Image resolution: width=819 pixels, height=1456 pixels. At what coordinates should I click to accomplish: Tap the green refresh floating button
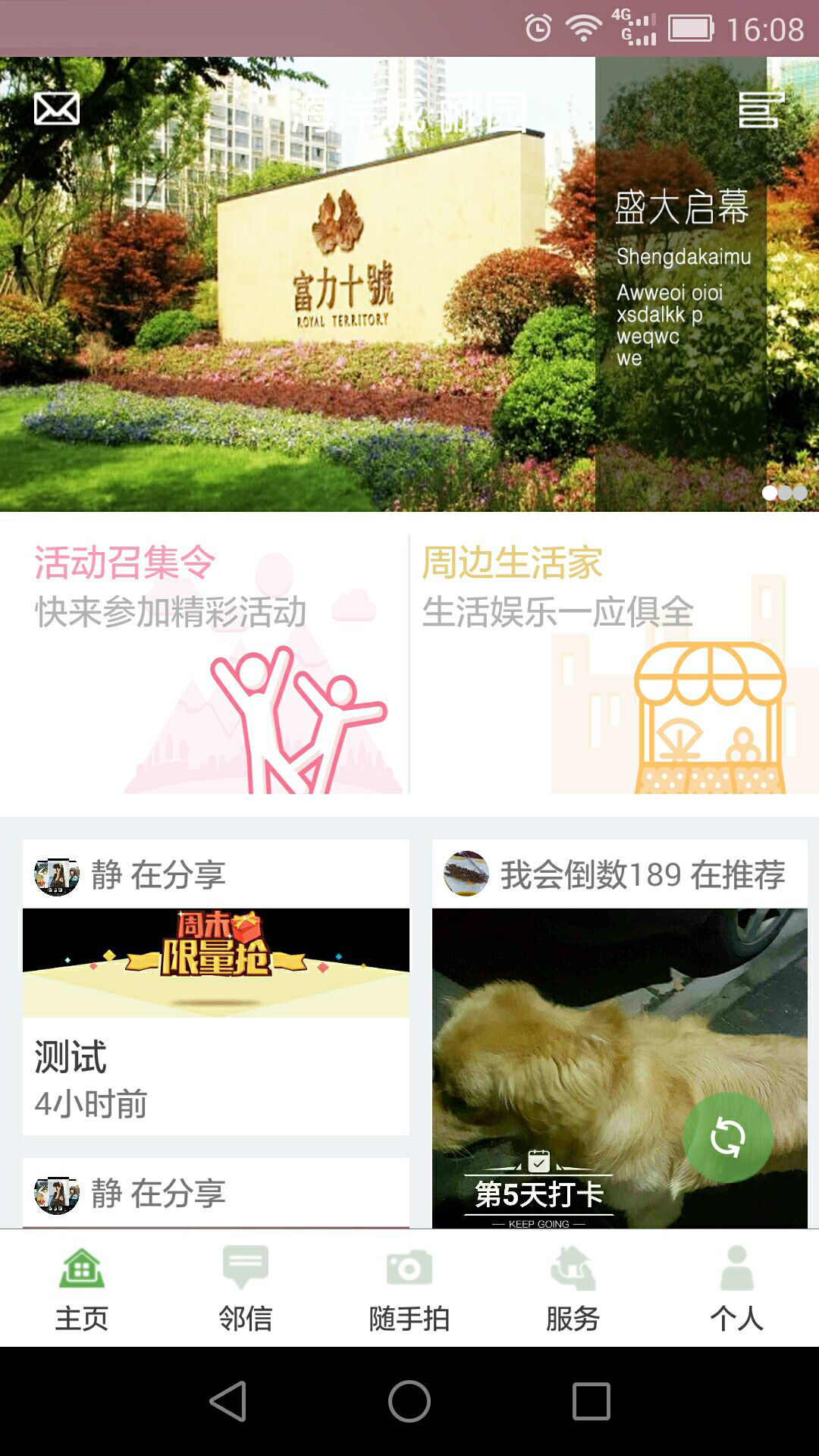[728, 1137]
